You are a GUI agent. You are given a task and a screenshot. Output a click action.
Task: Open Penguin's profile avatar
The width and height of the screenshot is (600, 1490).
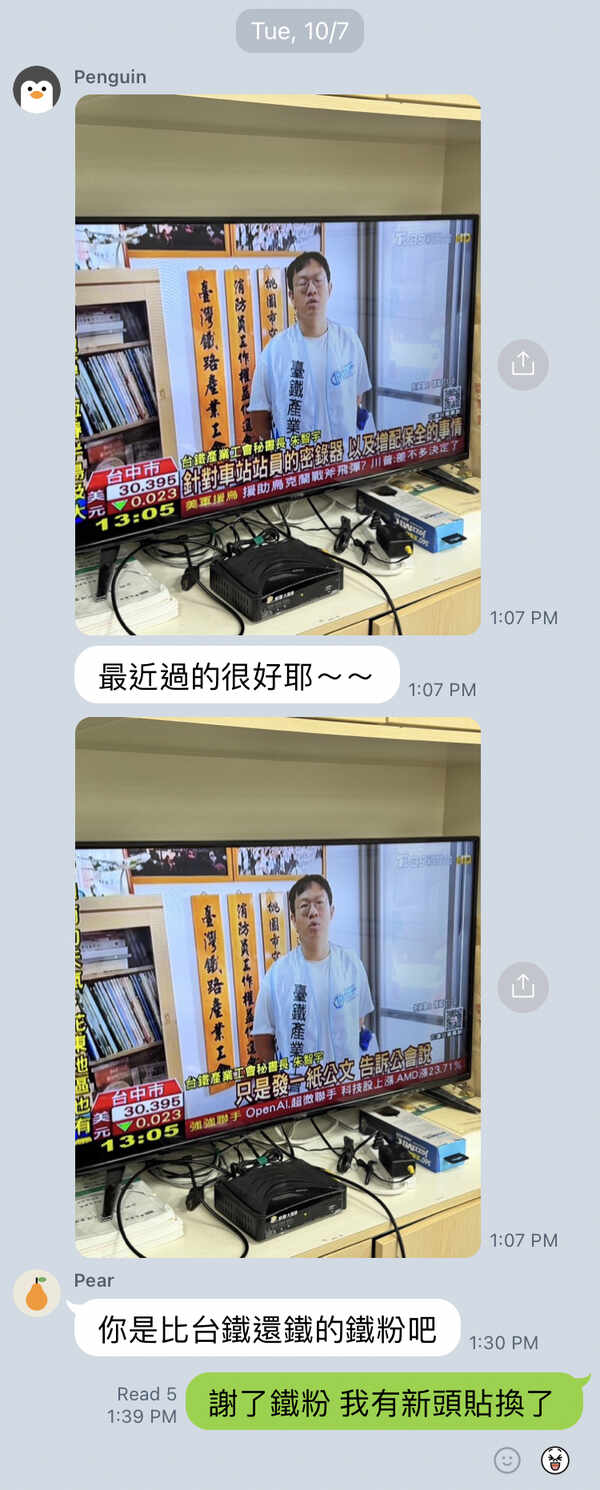(x=37, y=90)
